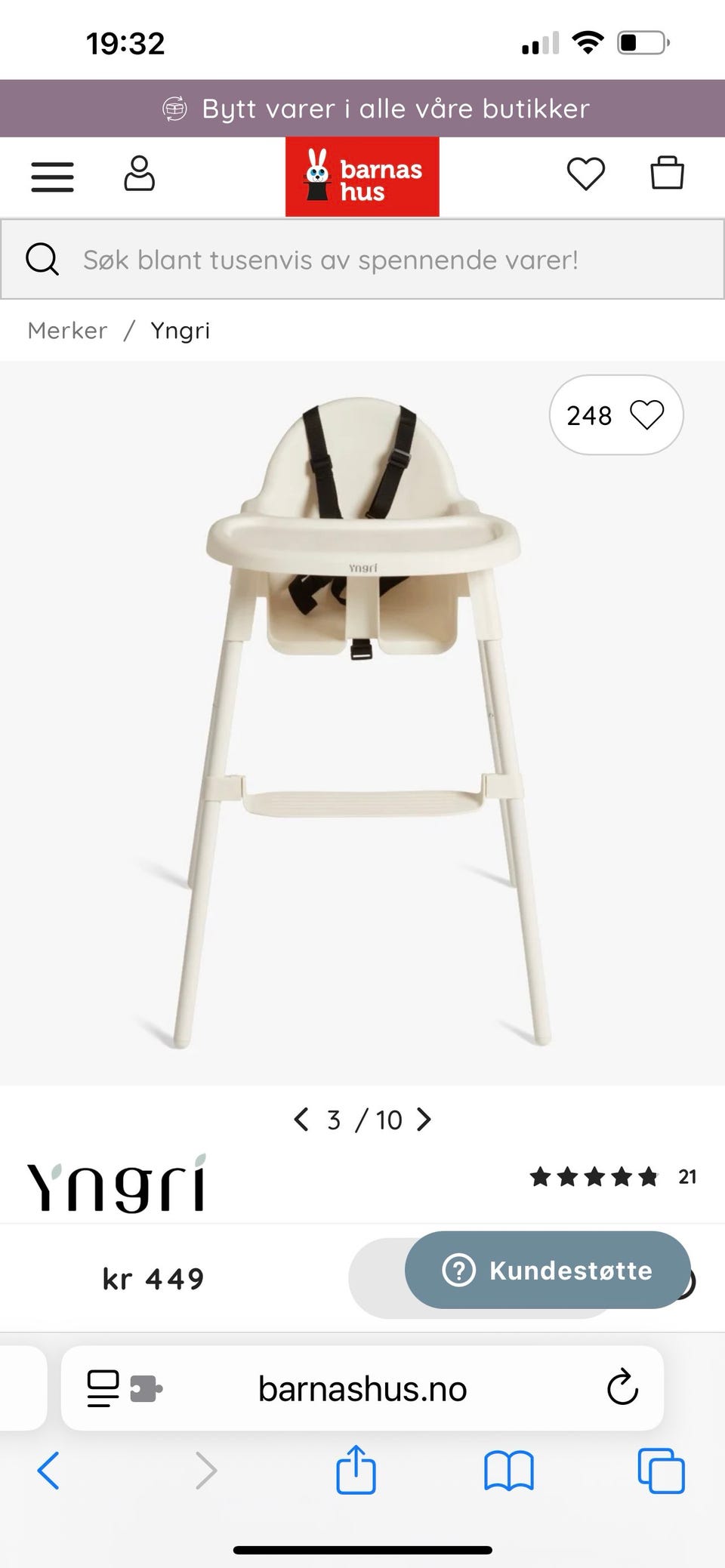Go back in the browser
The width and height of the screenshot is (725, 1568).
[x=48, y=1471]
